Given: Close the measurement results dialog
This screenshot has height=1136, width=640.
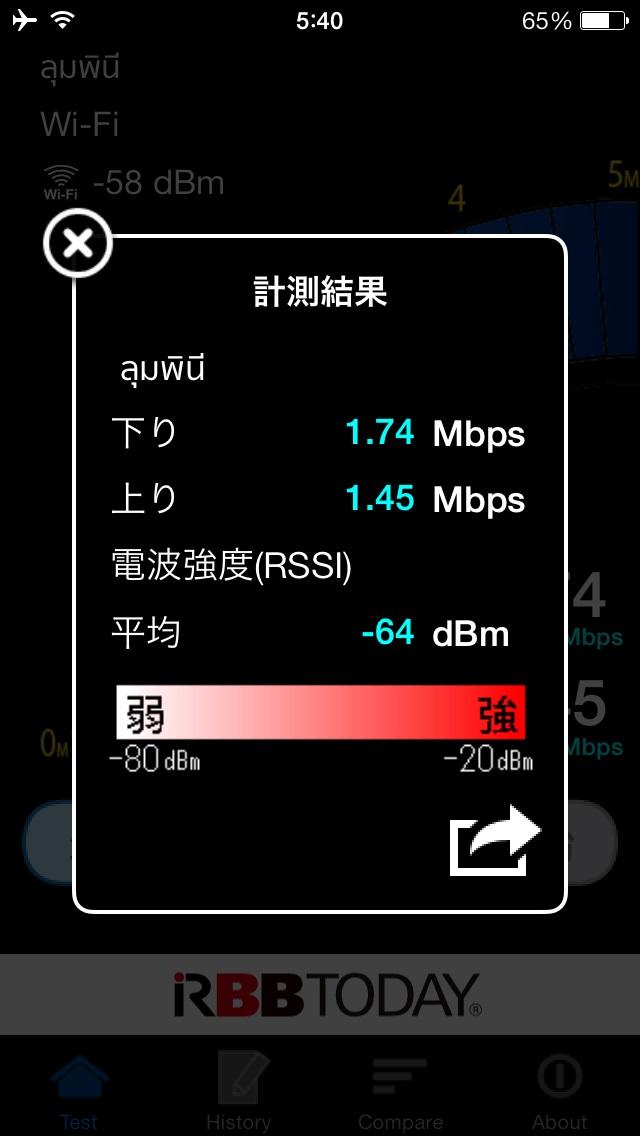Looking at the screenshot, I should [x=77, y=243].
